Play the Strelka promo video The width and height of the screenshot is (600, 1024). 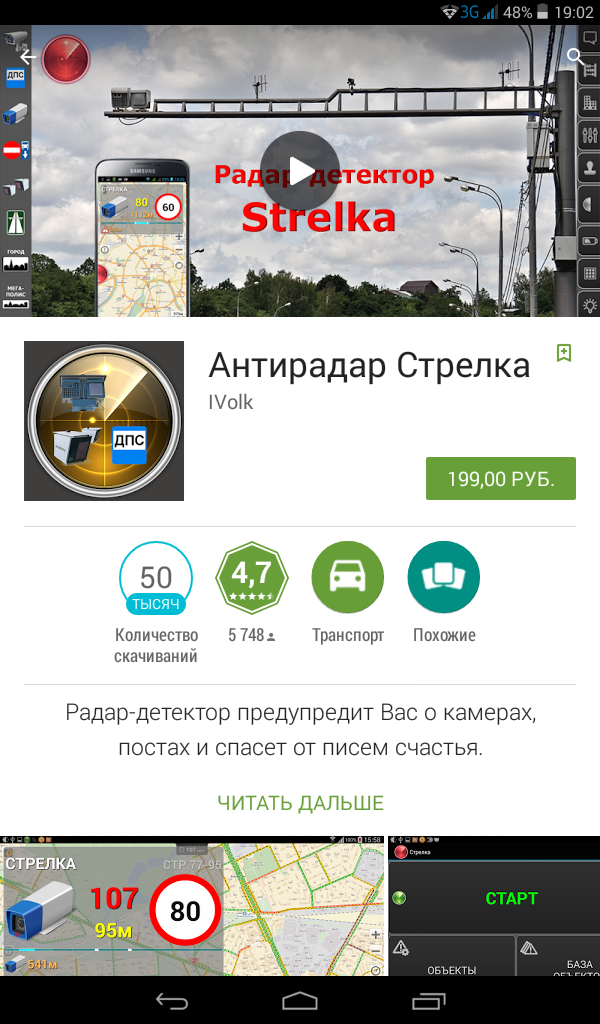coord(299,171)
